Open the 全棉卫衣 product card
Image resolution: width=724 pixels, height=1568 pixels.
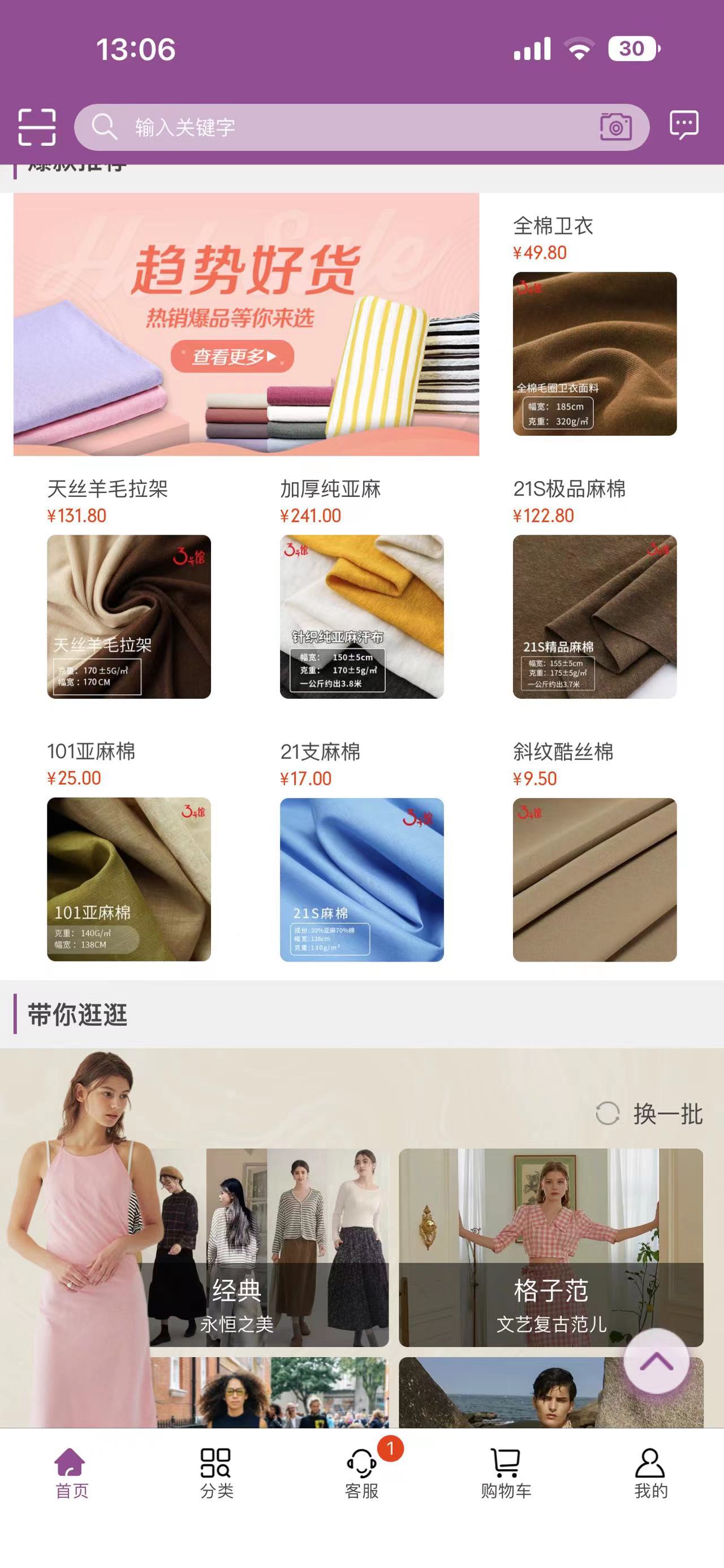(x=594, y=353)
